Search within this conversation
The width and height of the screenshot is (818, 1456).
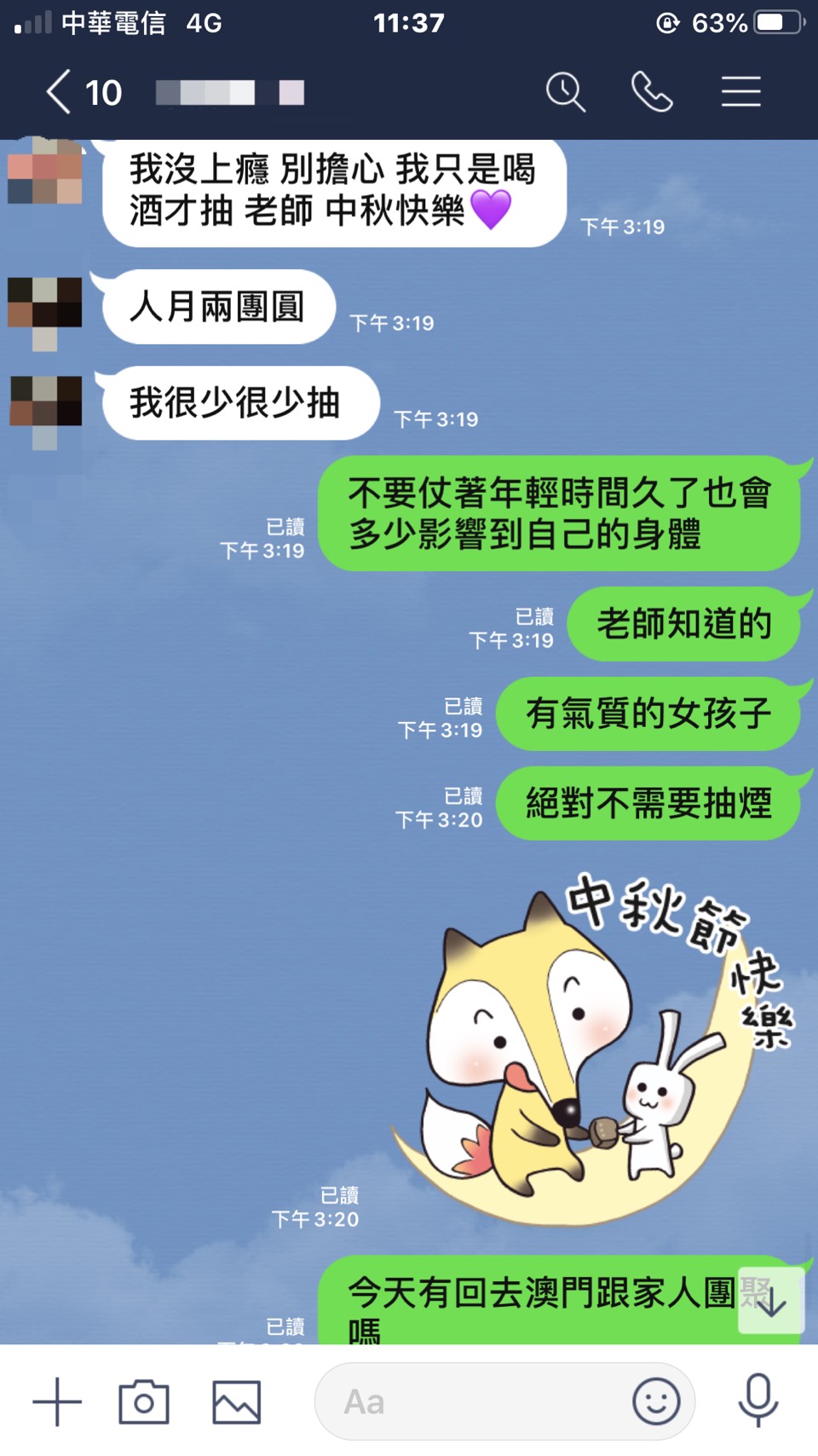565,92
